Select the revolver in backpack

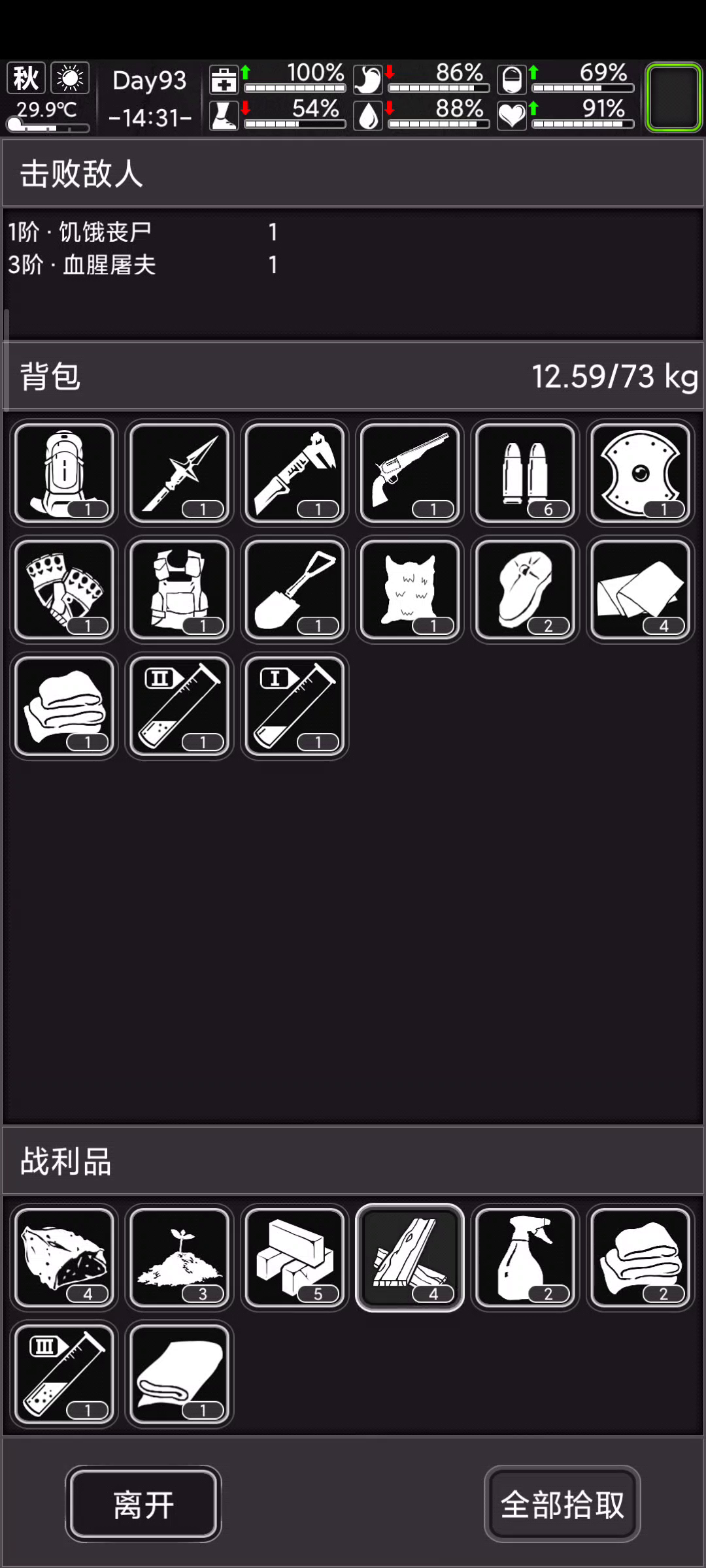point(410,473)
